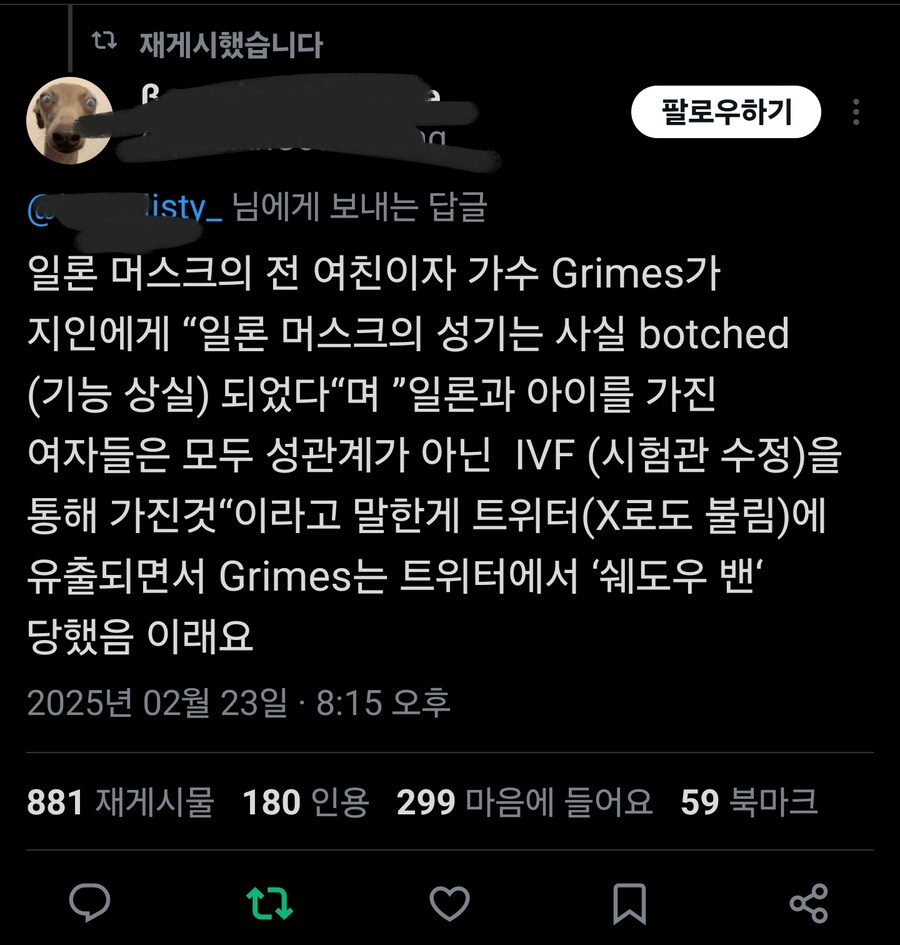Open the mentioned user handle in reply line
The height and width of the screenshot is (945, 900).
click(x=125, y=208)
